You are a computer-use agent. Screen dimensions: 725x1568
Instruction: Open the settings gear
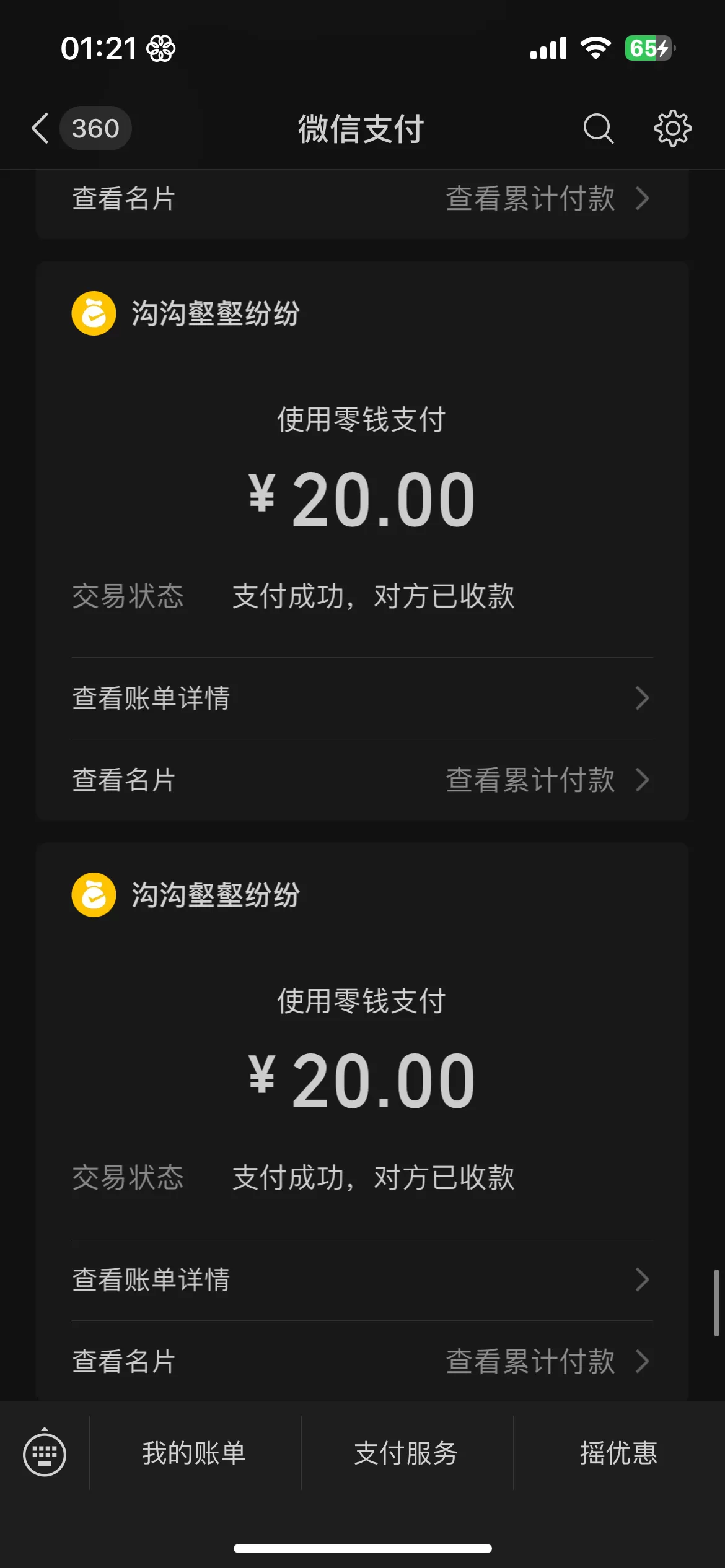coord(672,129)
